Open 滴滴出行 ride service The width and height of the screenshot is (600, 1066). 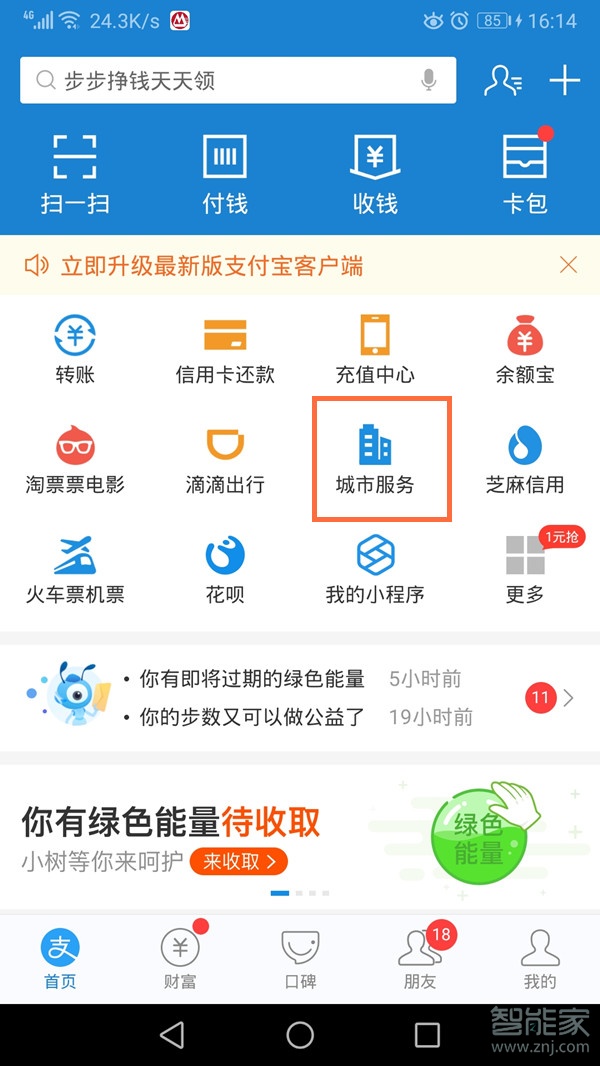(225, 459)
